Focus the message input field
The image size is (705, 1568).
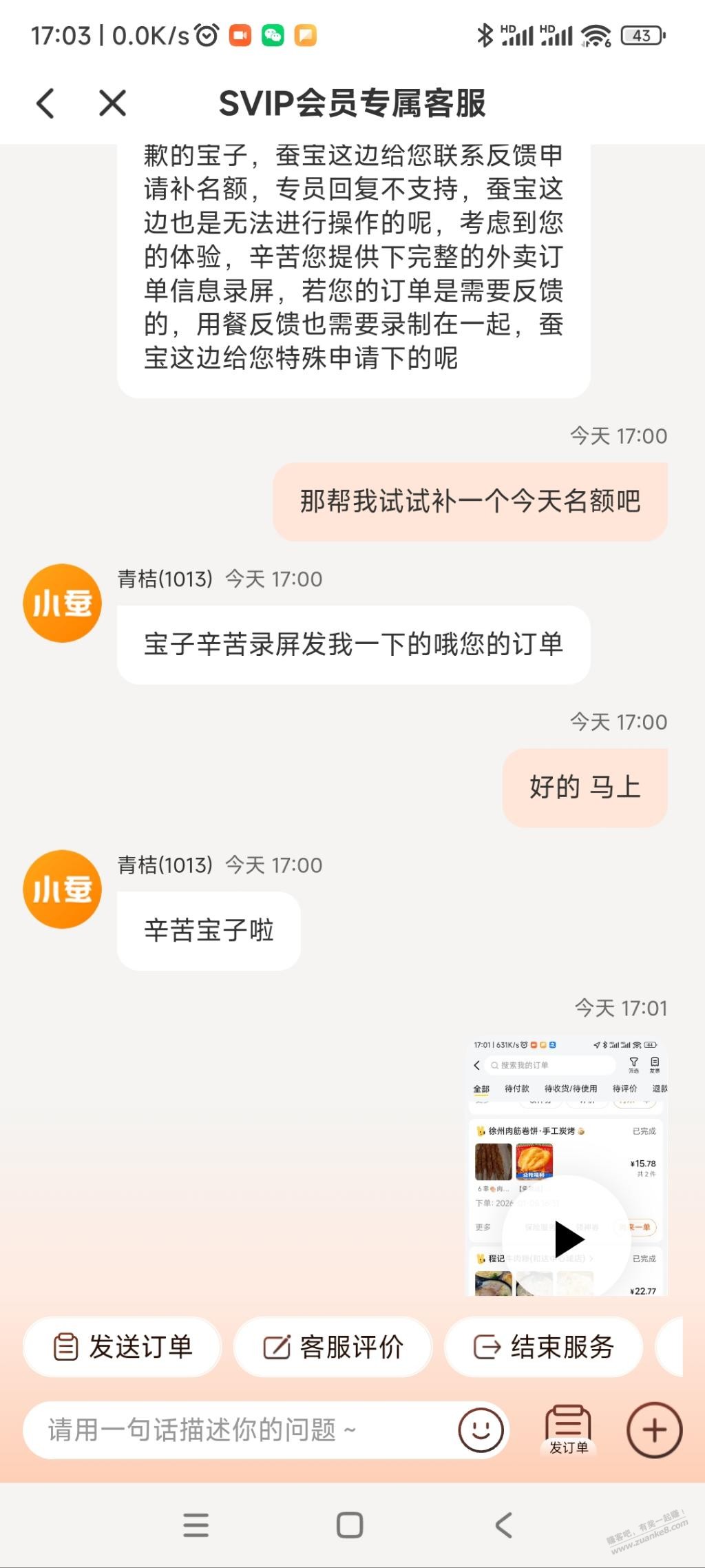coord(241,1430)
